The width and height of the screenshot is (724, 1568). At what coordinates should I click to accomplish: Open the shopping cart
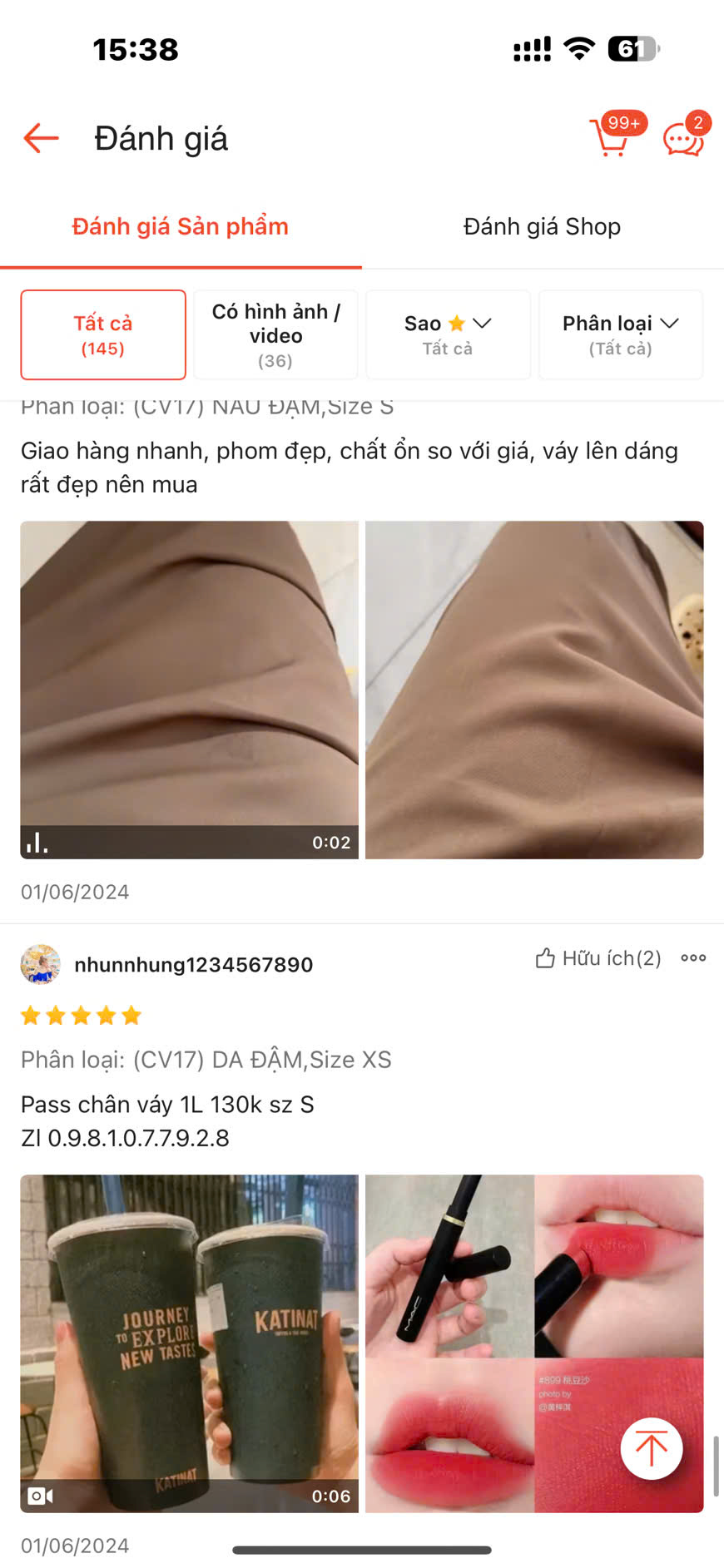[x=612, y=137]
